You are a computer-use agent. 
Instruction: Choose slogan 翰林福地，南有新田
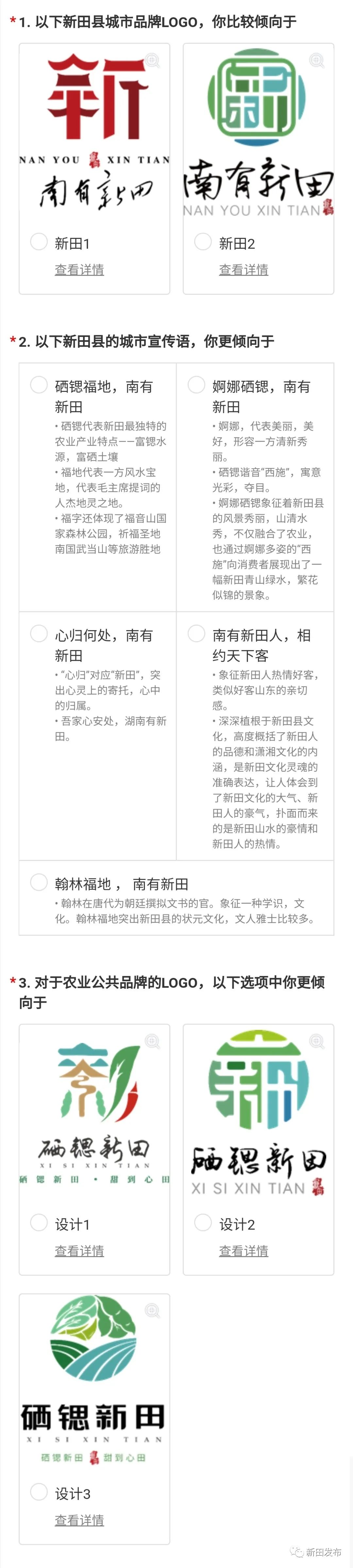coord(39,882)
